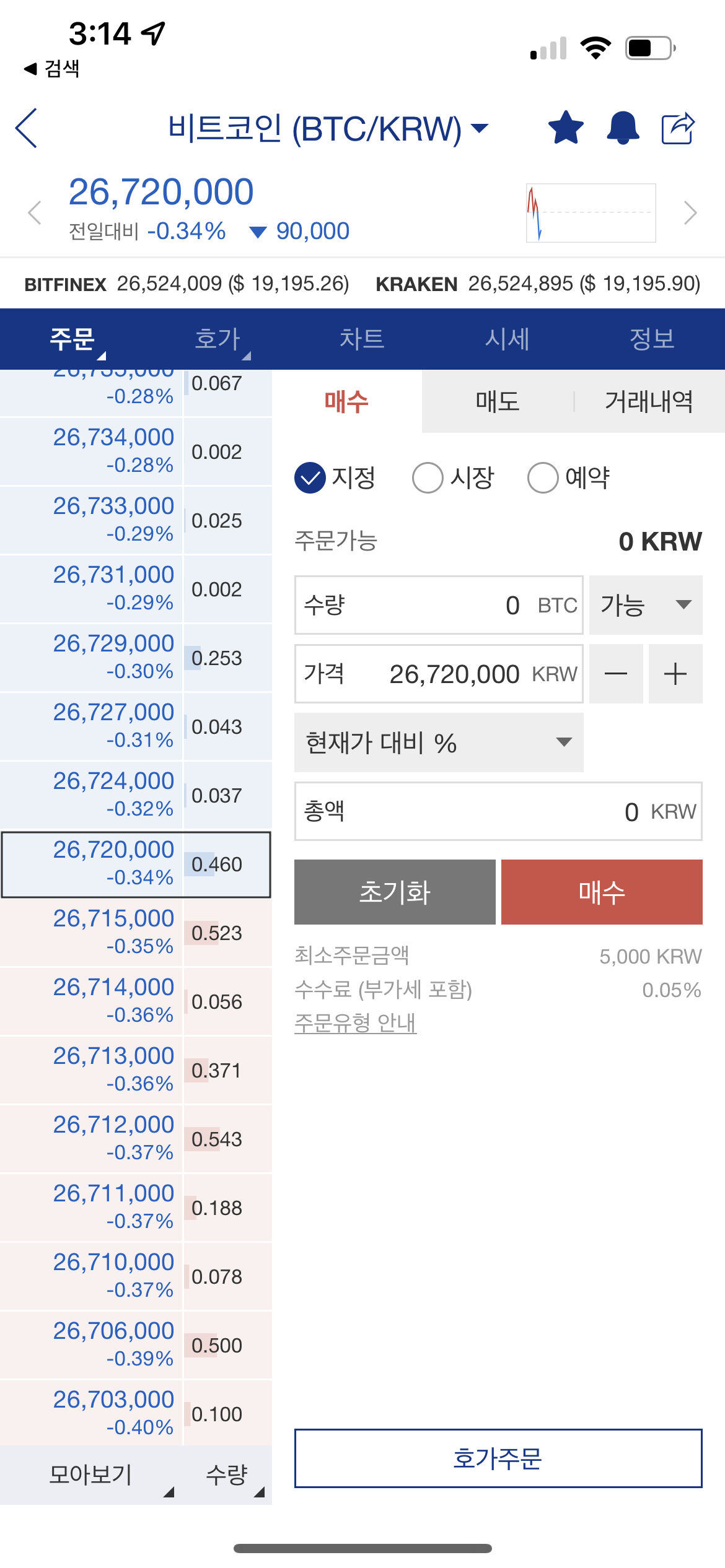725x1568 pixels.
Task: Increase the order price with the plus icon
Action: click(675, 674)
